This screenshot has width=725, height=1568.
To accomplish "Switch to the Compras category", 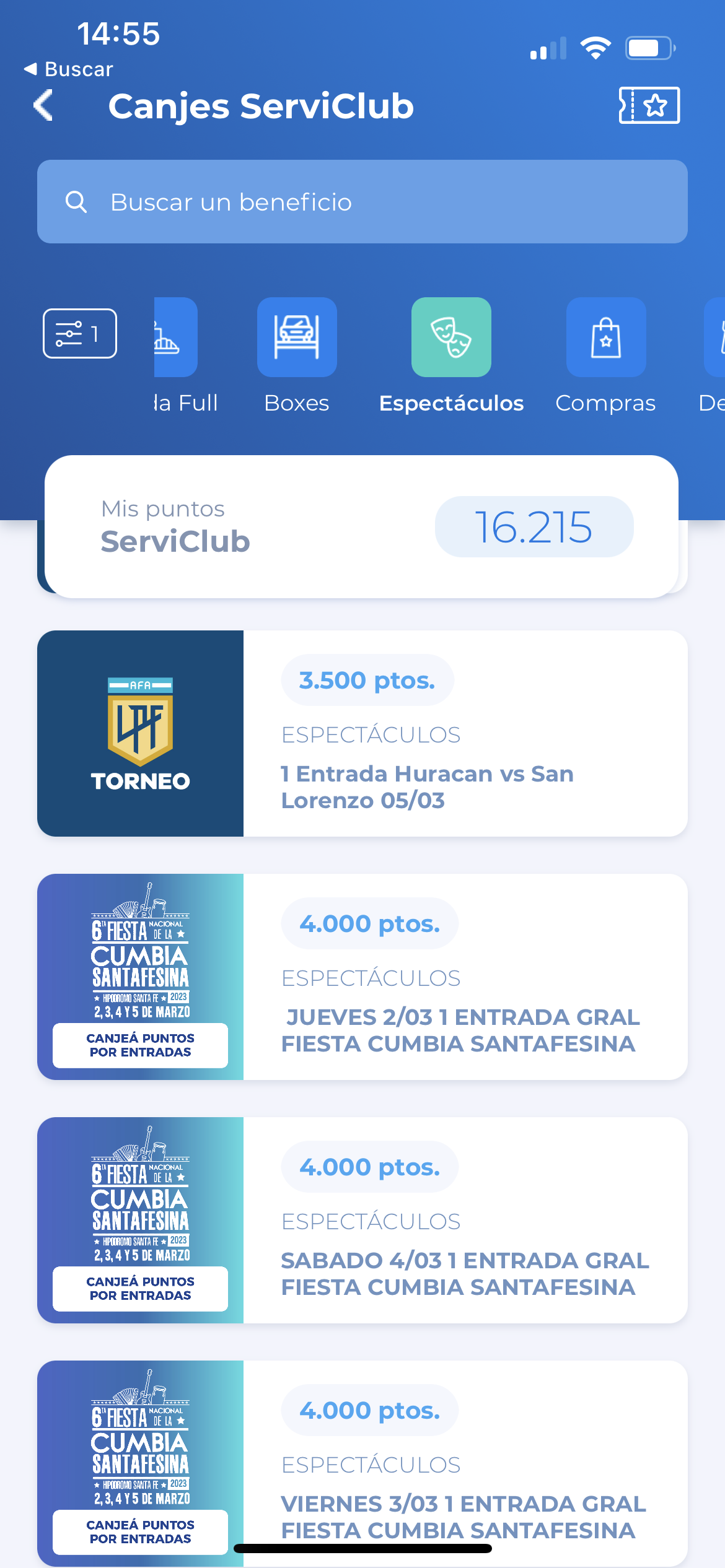I will coord(605,355).
